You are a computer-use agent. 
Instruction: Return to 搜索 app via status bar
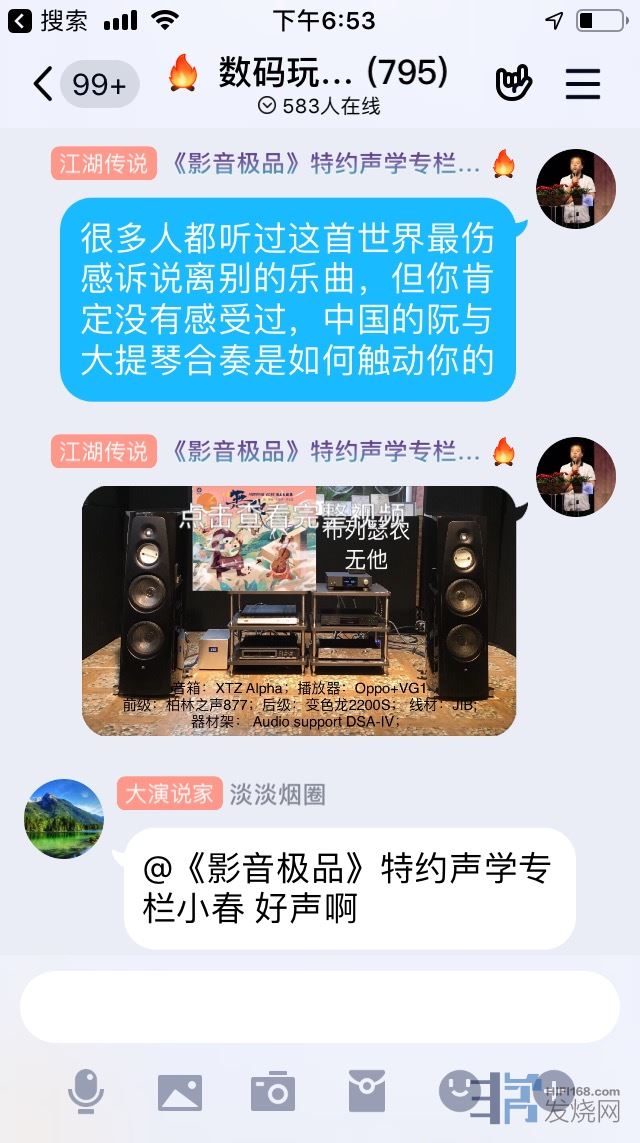click(x=50, y=20)
